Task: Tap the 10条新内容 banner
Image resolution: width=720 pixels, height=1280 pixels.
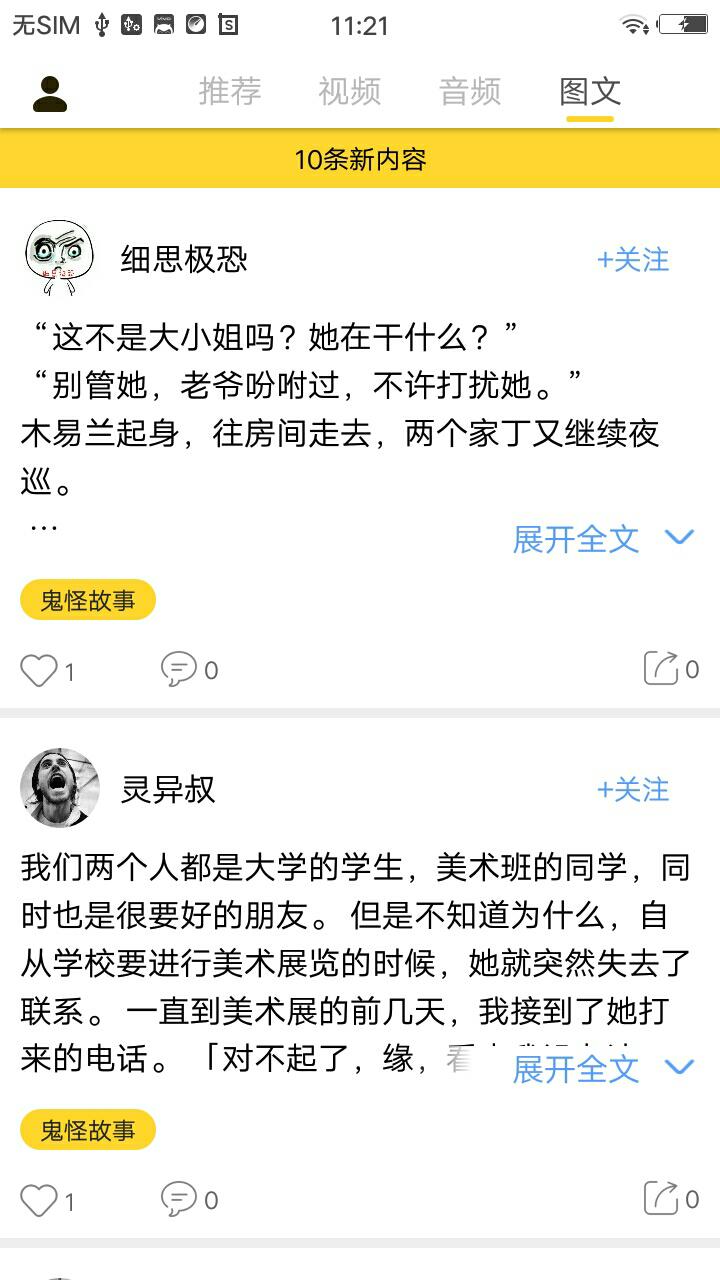Action: (360, 159)
